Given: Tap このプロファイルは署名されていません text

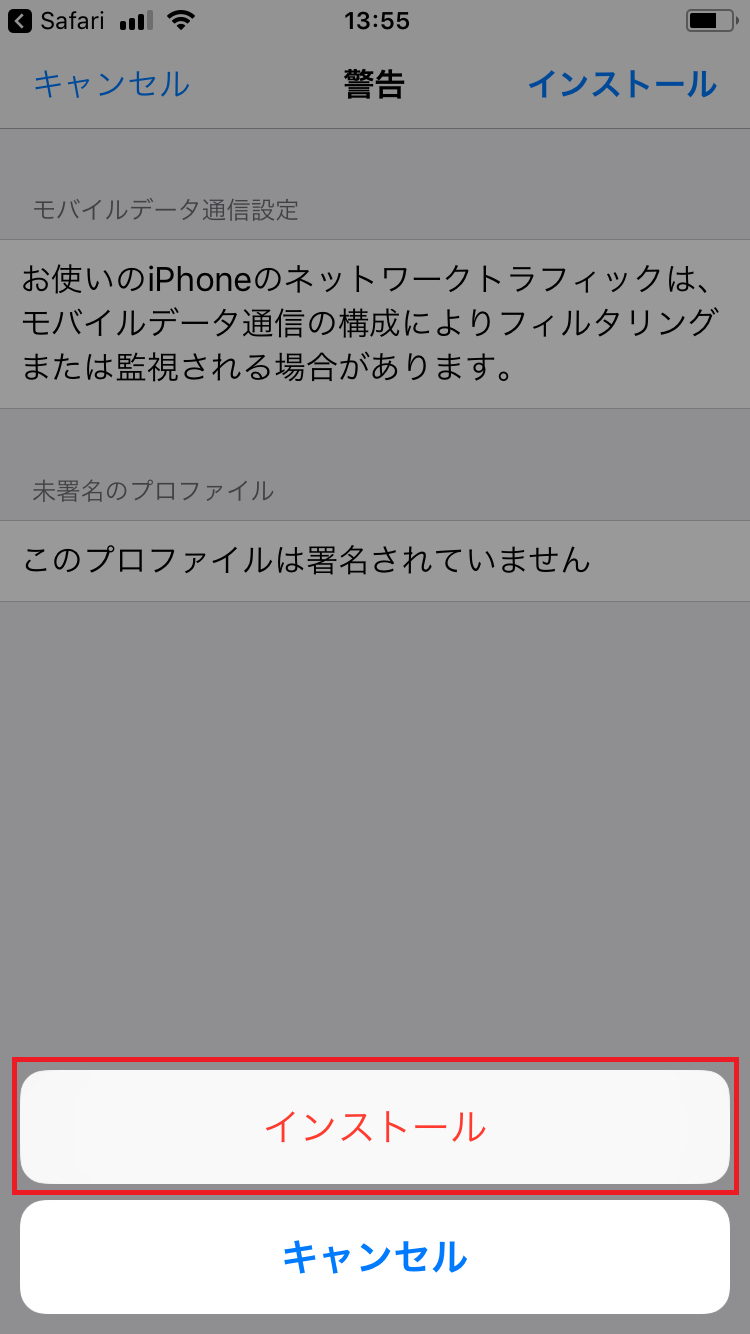Looking at the screenshot, I should tap(300, 561).
